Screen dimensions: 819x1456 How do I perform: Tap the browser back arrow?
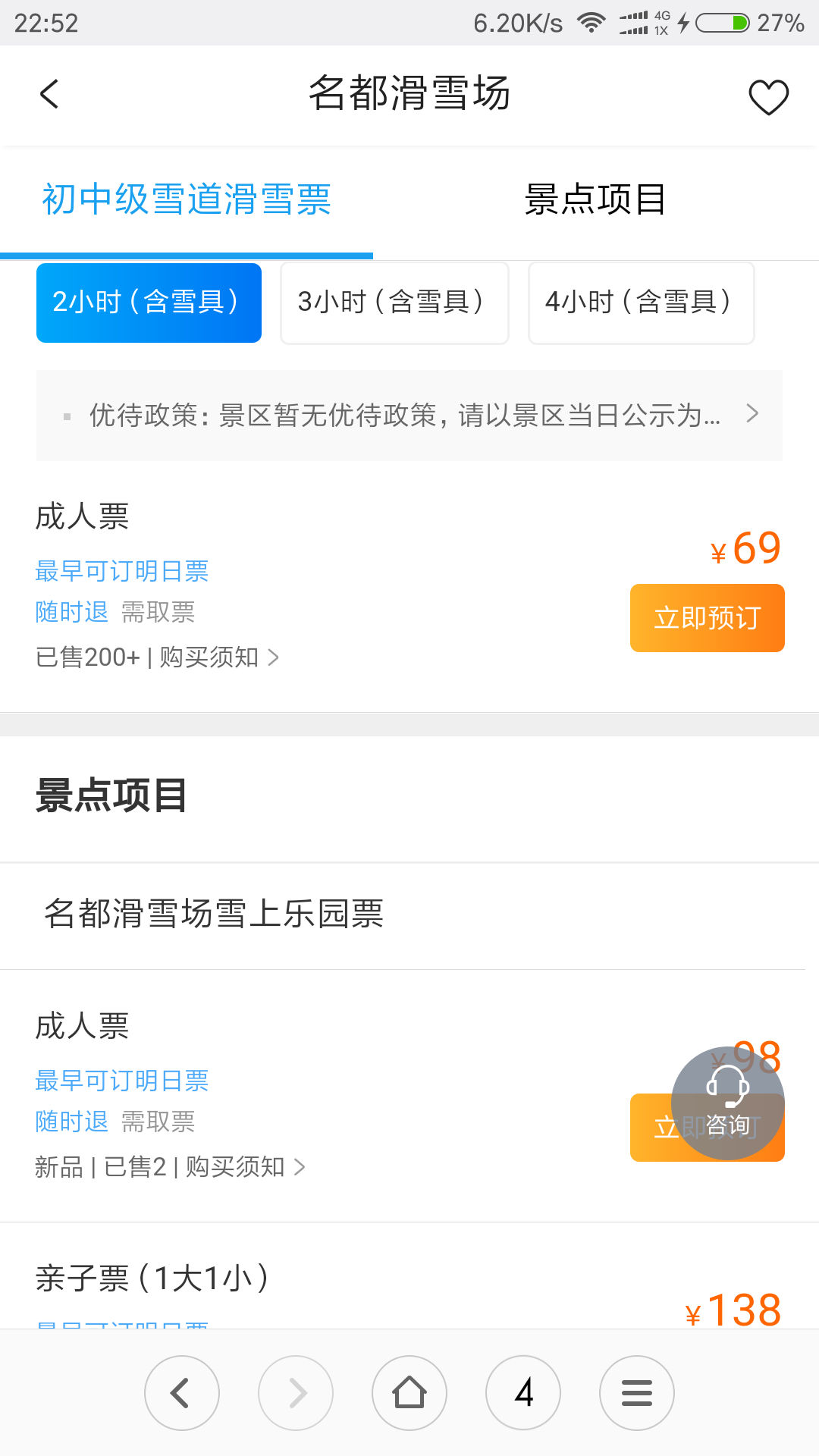(182, 1393)
